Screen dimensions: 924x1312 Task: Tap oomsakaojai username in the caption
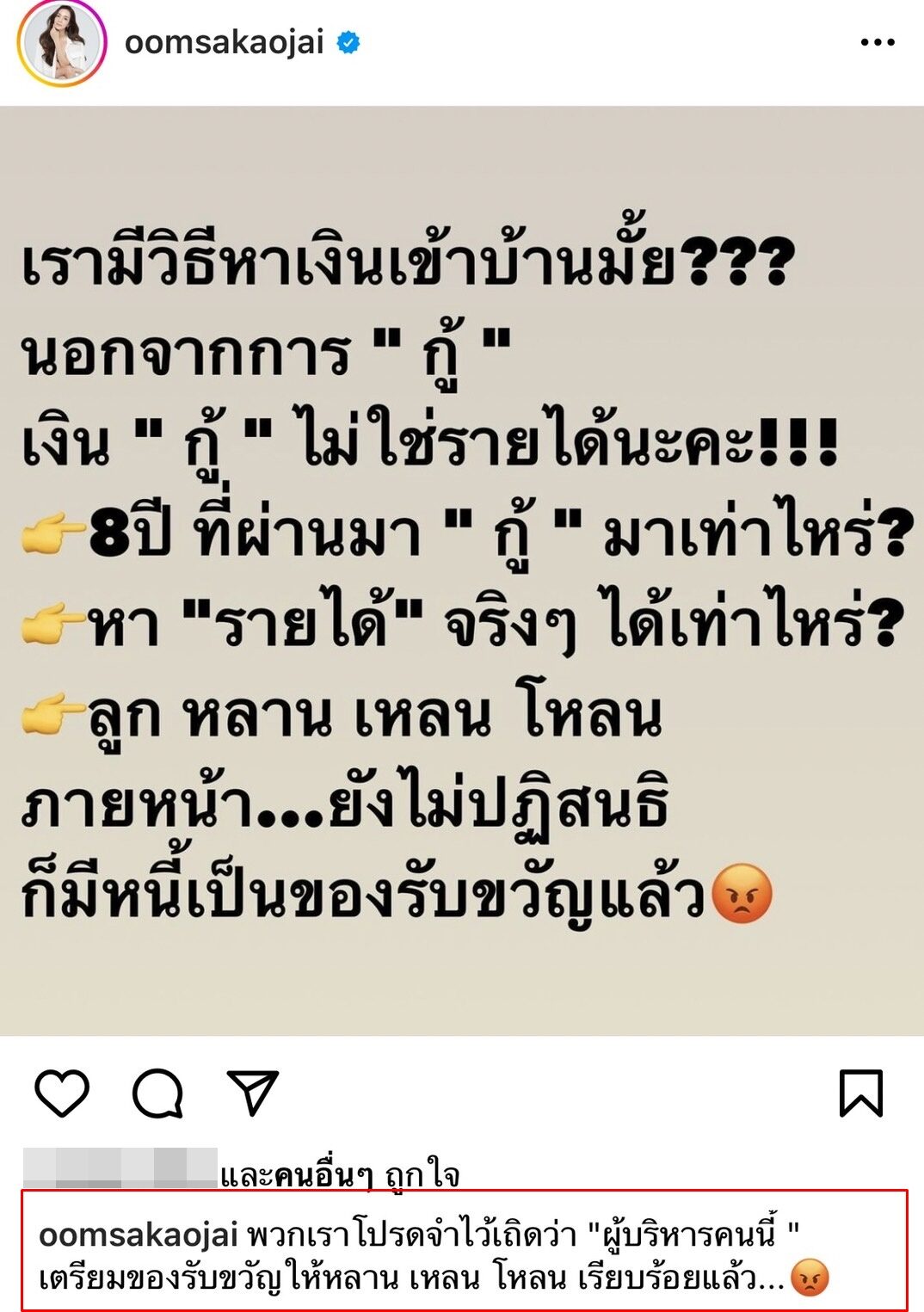(138, 1235)
